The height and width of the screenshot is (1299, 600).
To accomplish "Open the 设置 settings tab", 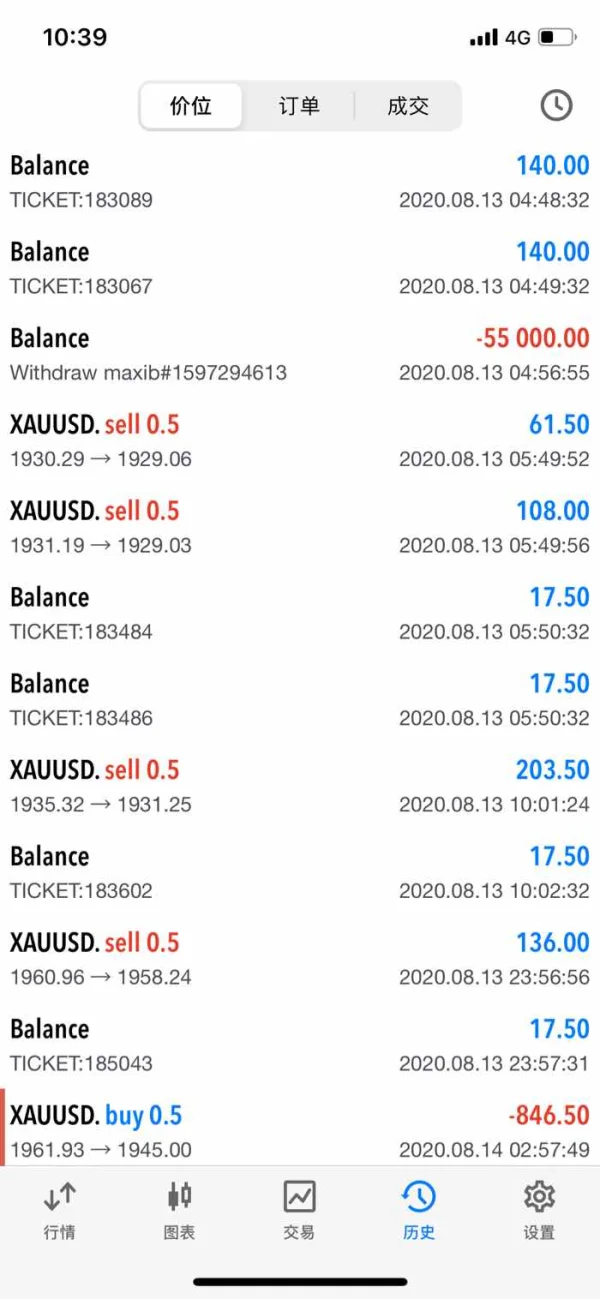I will click(x=539, y=1209).
